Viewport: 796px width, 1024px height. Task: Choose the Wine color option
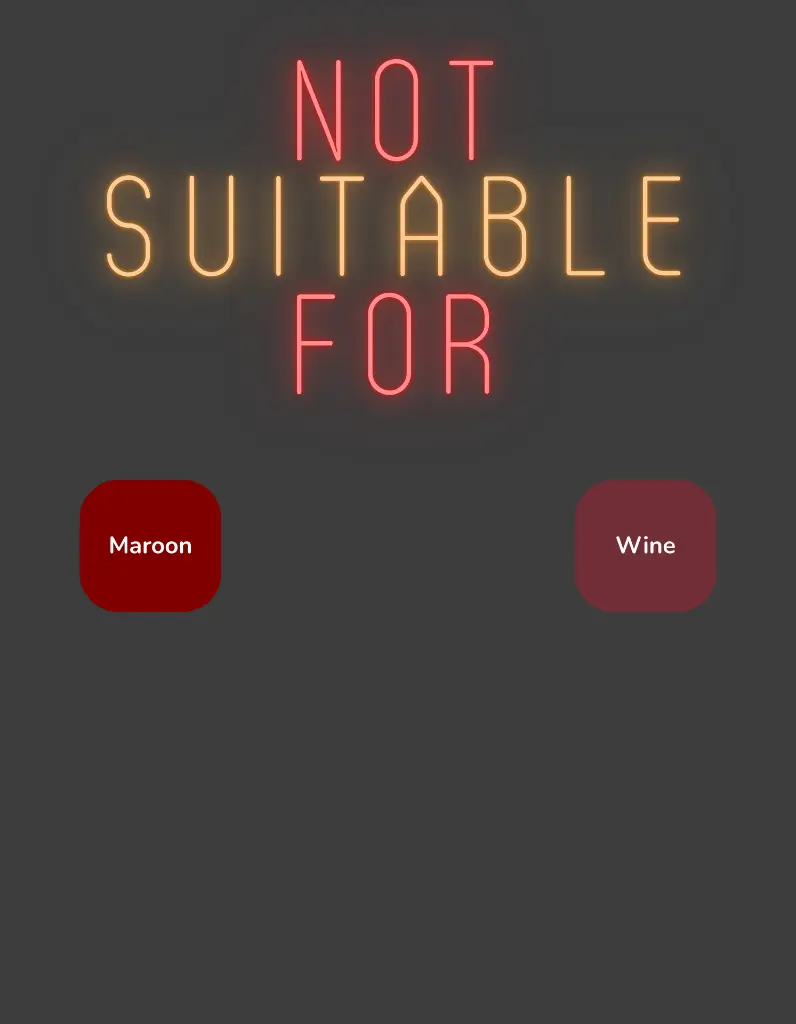(x=645, y=546)
